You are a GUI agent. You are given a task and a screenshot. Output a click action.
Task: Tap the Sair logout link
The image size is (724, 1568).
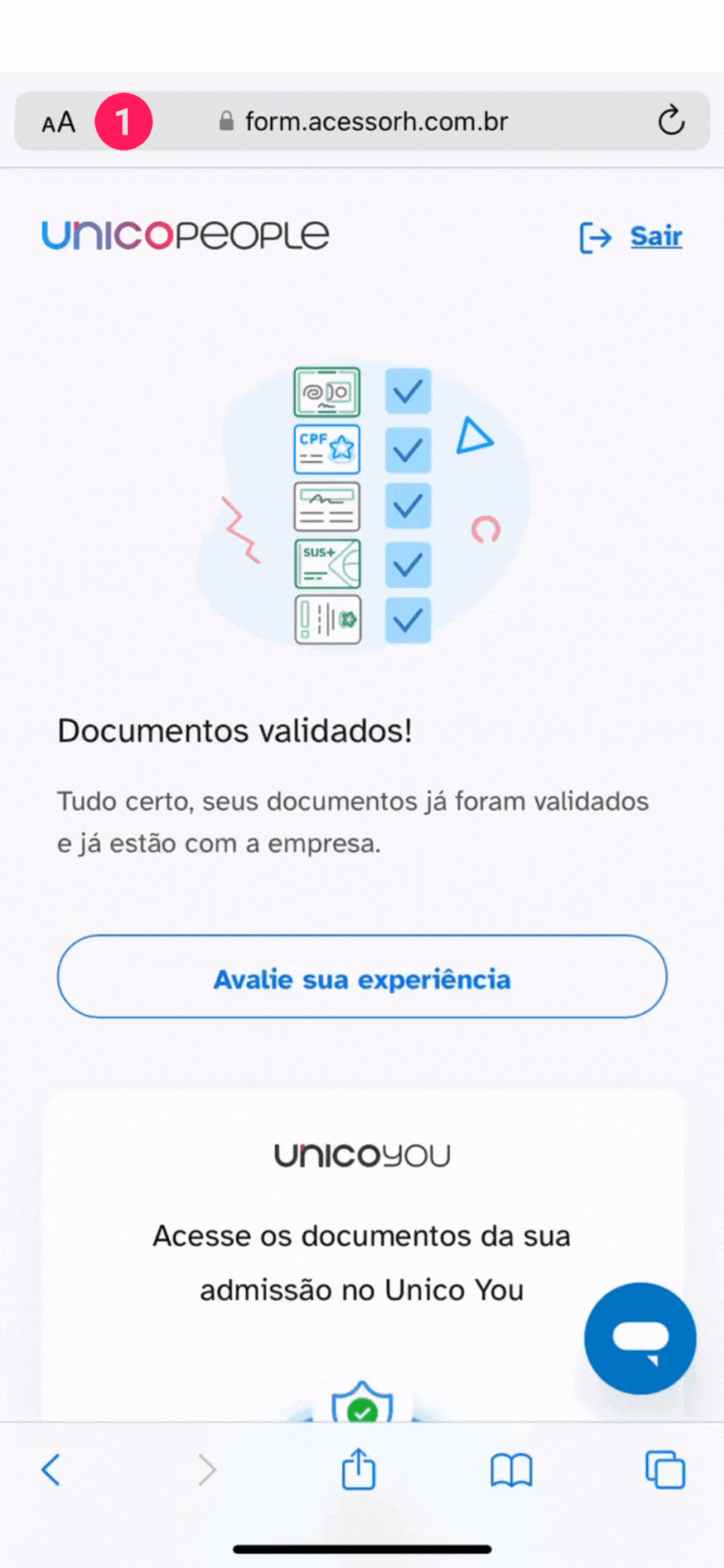[655, 236]
